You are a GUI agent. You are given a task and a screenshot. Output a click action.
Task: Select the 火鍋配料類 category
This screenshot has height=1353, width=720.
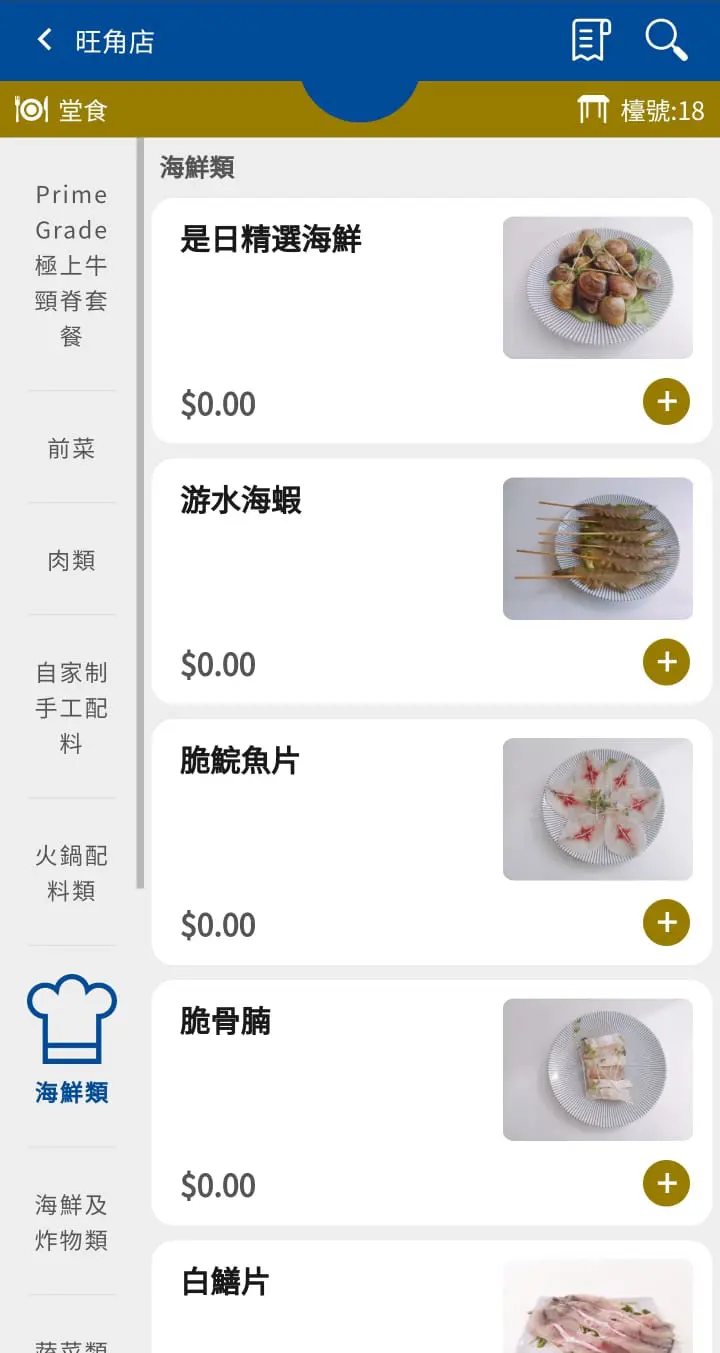(71, 873)
